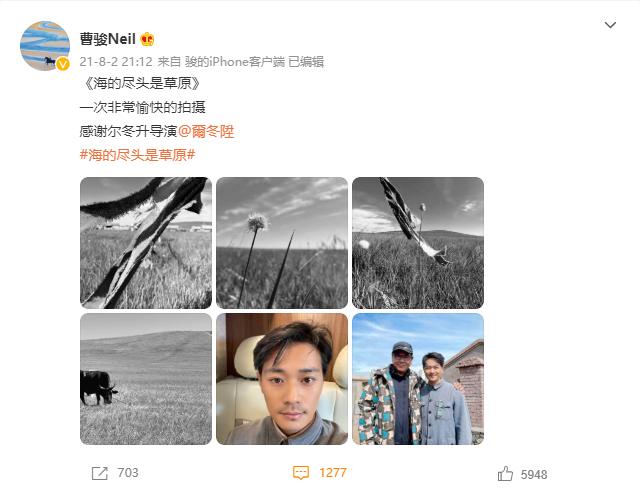
Task: View the dandelion photo
Action: (x=282, y=243)
